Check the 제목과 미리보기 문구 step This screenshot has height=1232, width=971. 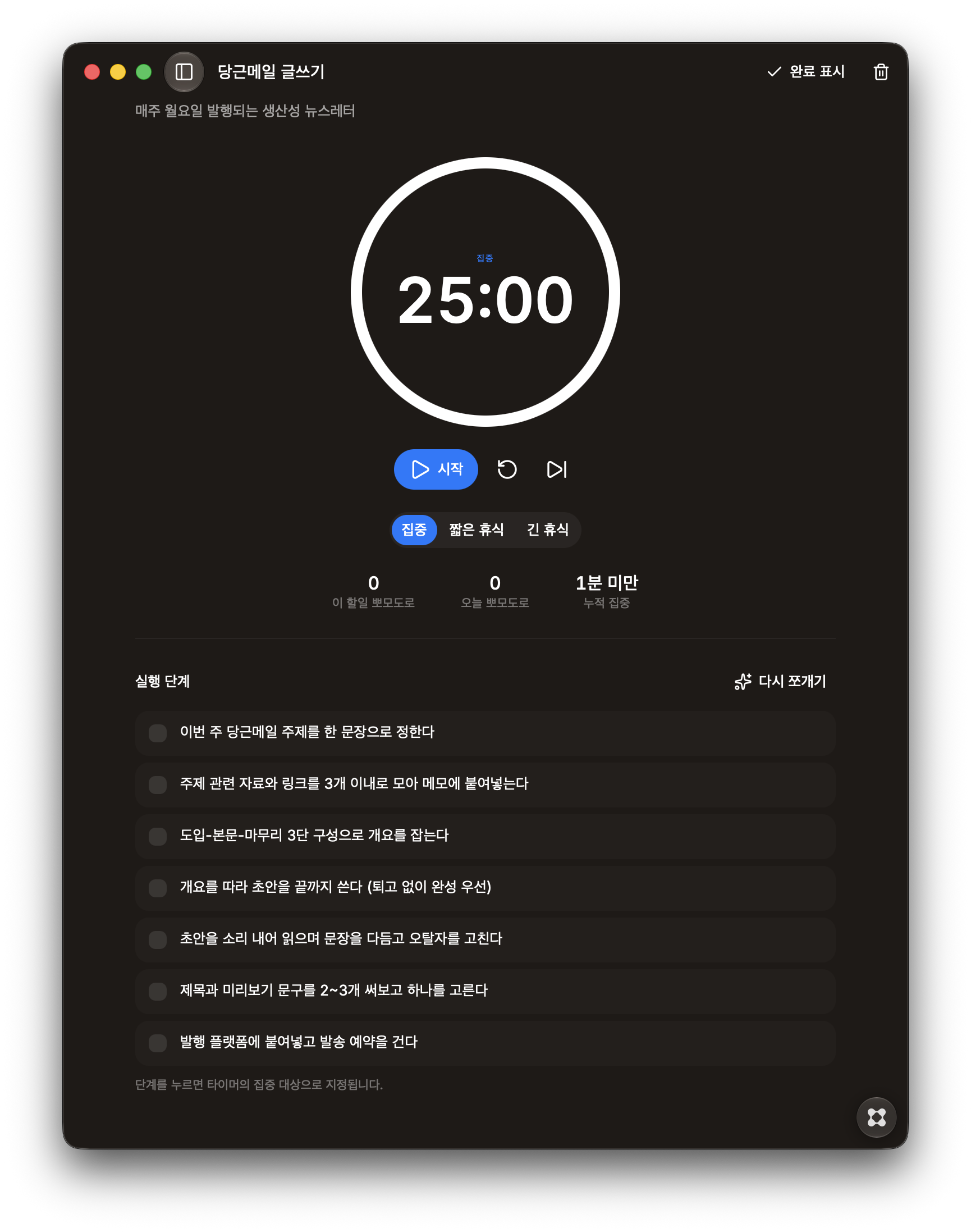click(158, 991)
